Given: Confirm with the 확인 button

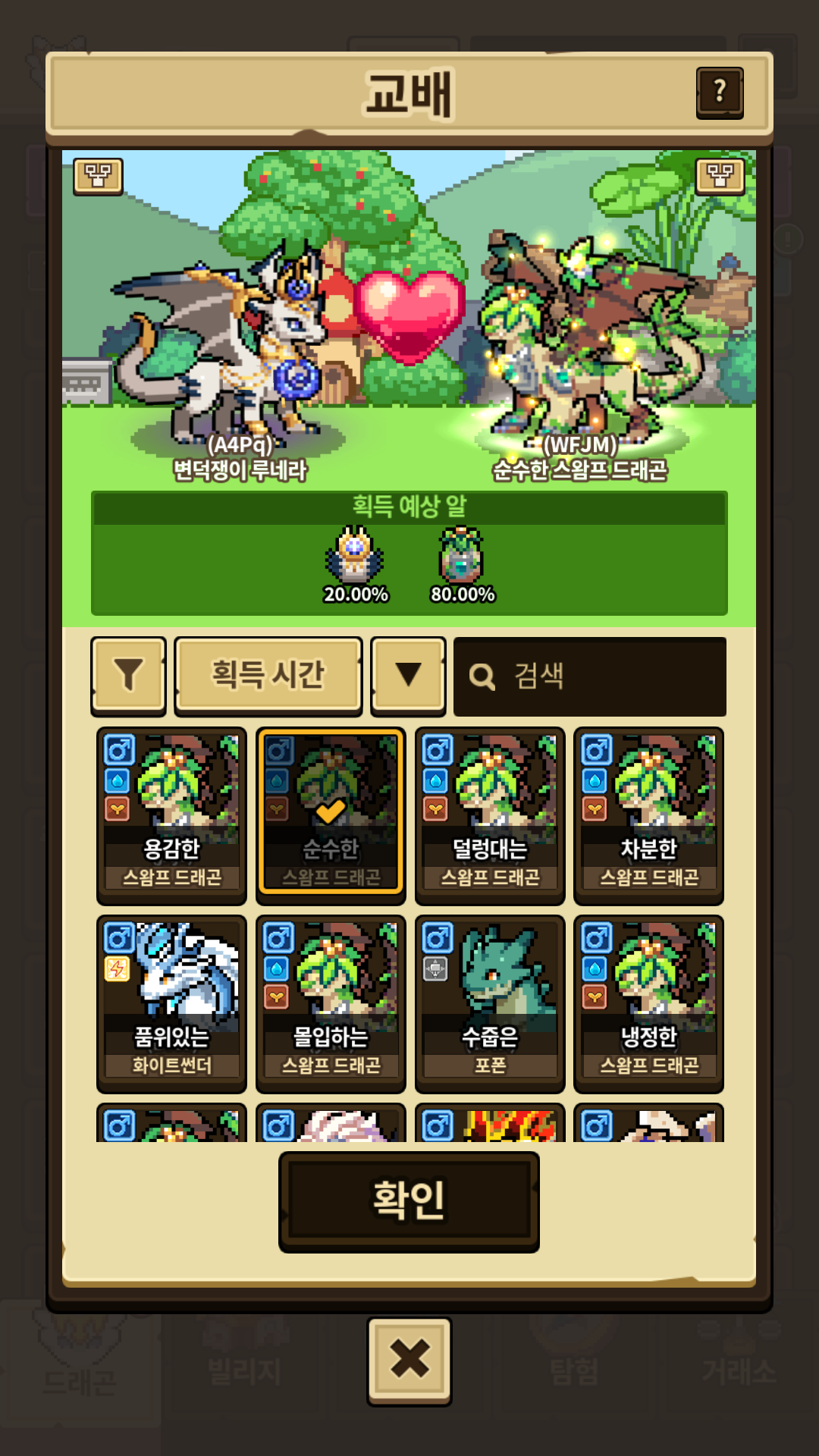Looking at the screenshot, I should pos(409,1200).
